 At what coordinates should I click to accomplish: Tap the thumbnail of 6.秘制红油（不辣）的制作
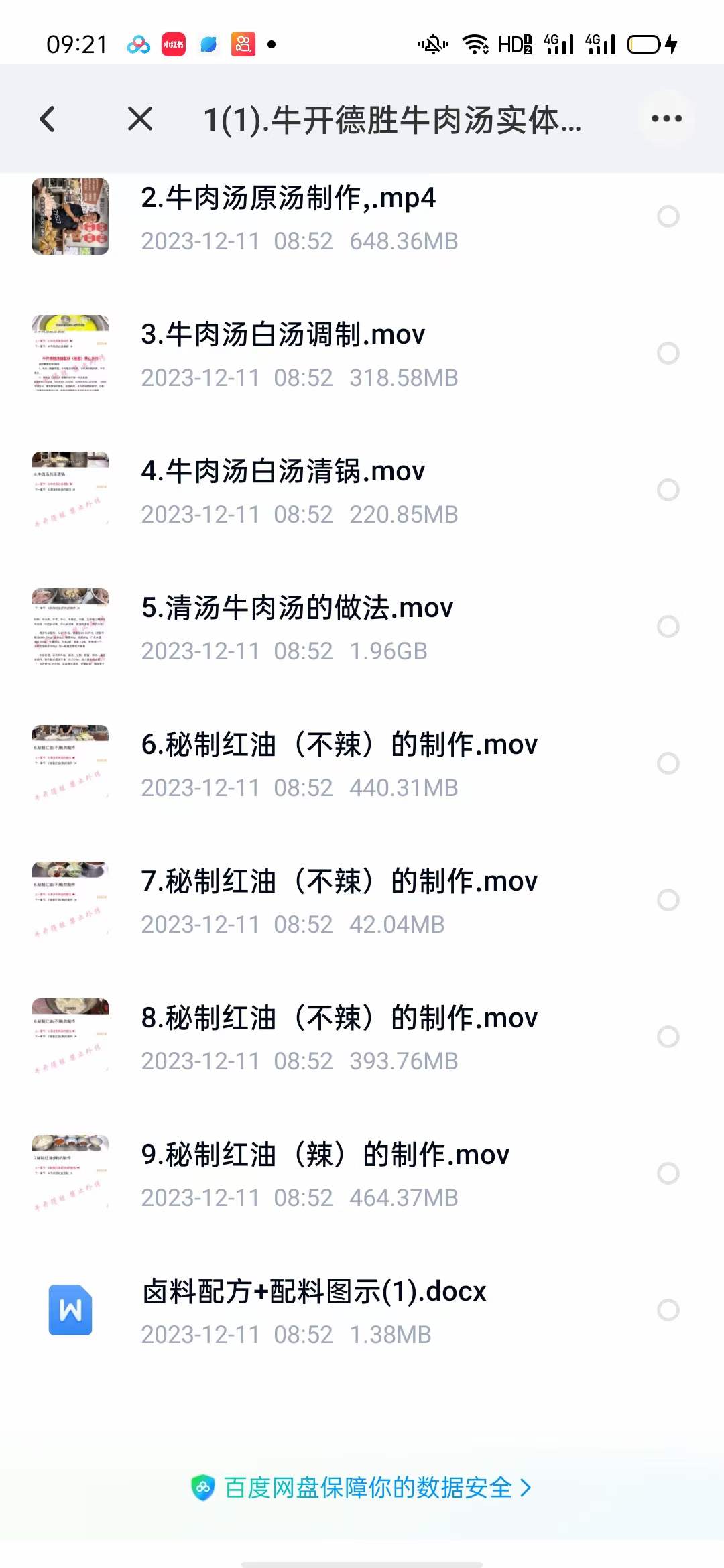pyautogui.click(x=70, y=763)
